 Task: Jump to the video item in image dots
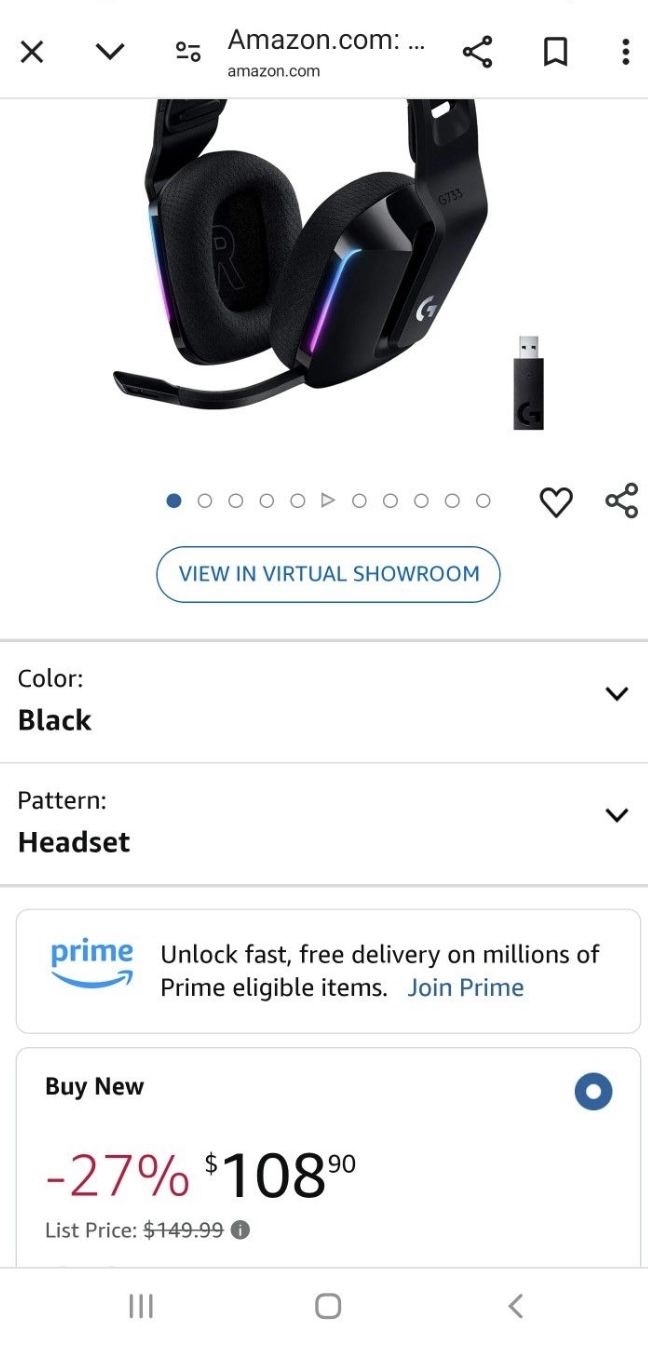coord(328,500)
